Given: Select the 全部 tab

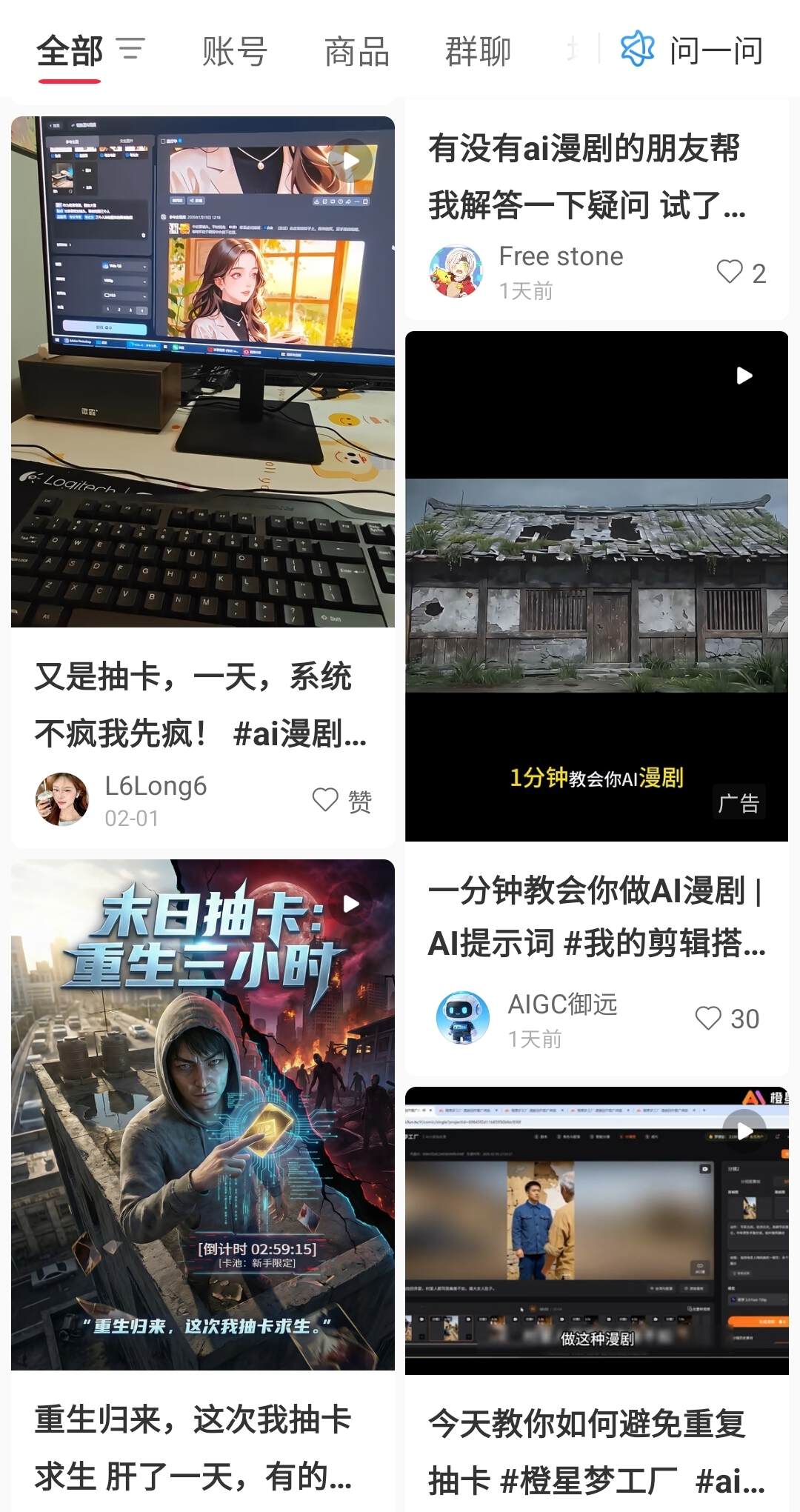Looking at the screenshot, I should [x=70, y=52].
